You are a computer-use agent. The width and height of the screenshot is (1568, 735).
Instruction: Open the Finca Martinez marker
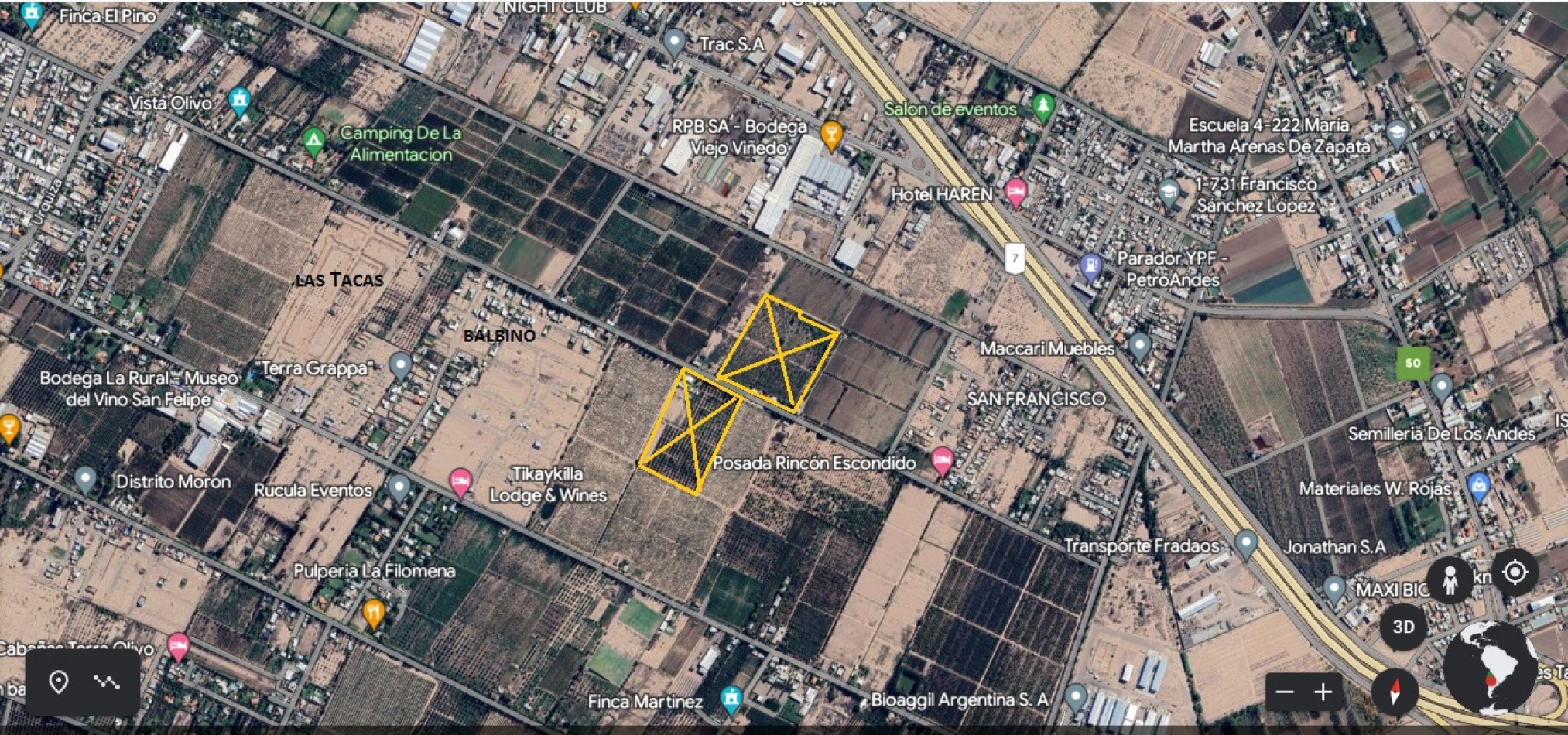[x=731, y=699]
